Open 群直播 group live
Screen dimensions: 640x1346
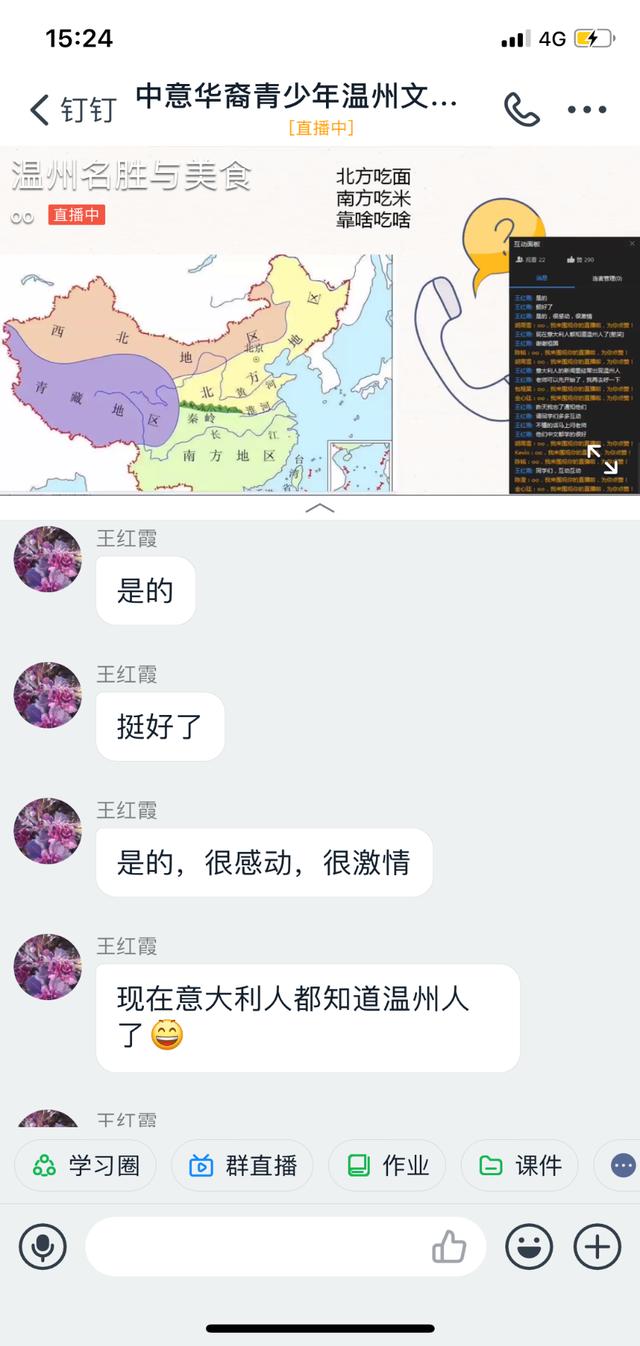click(x=243, y=1165)
